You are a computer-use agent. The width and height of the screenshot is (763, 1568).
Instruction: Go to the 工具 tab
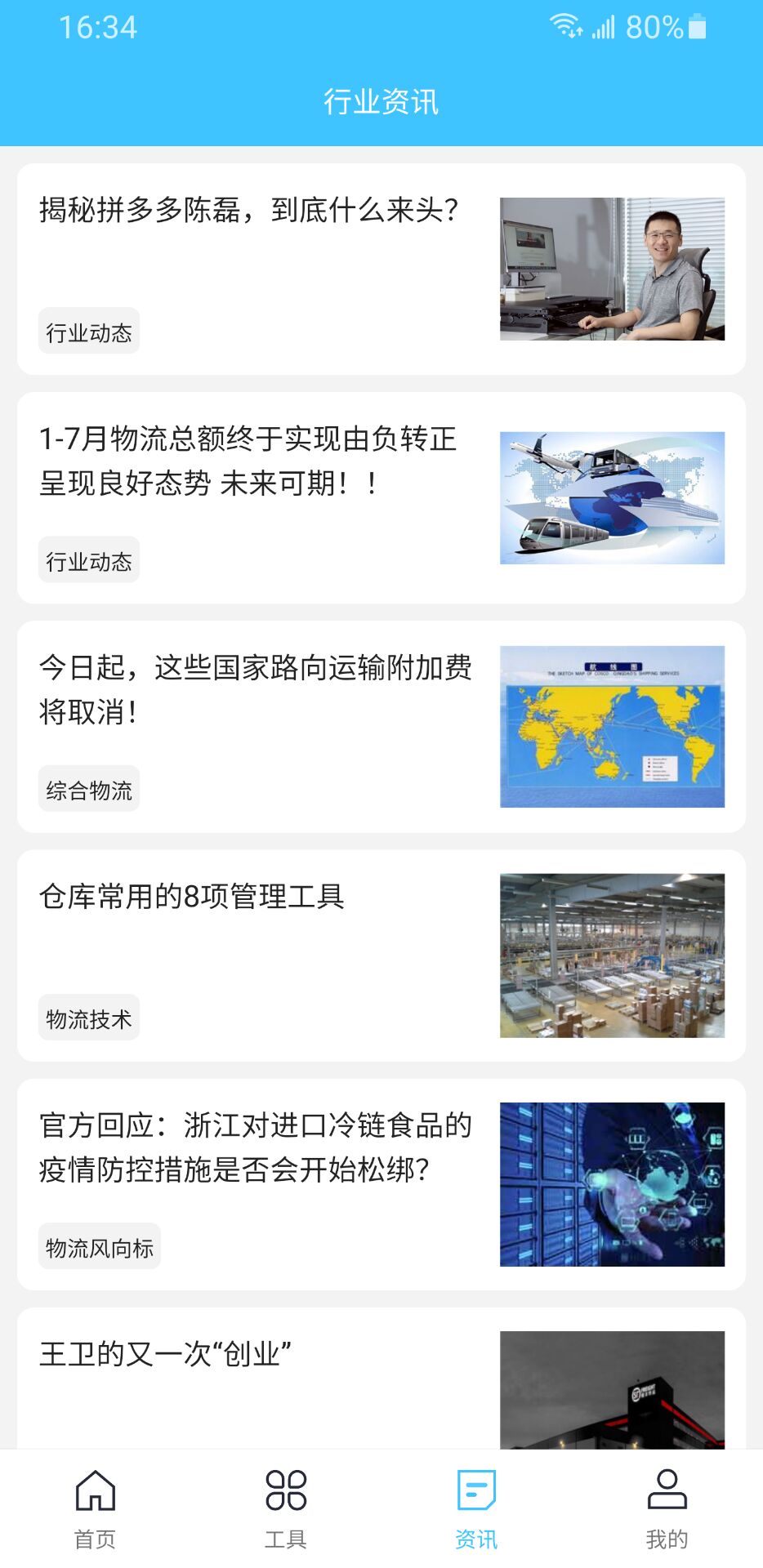click(x=286, y=1508)
